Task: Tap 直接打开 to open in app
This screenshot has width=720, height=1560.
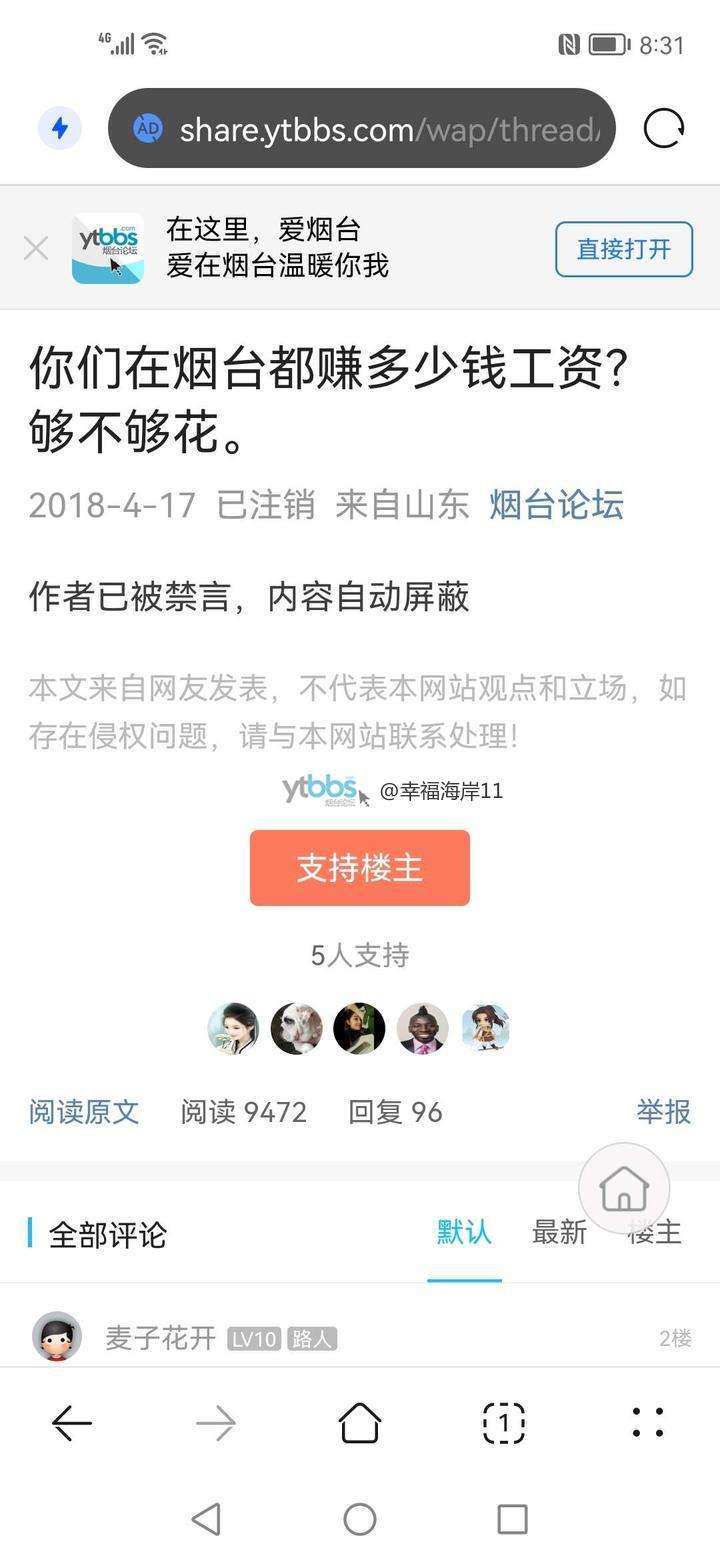Action: [623, 249]
